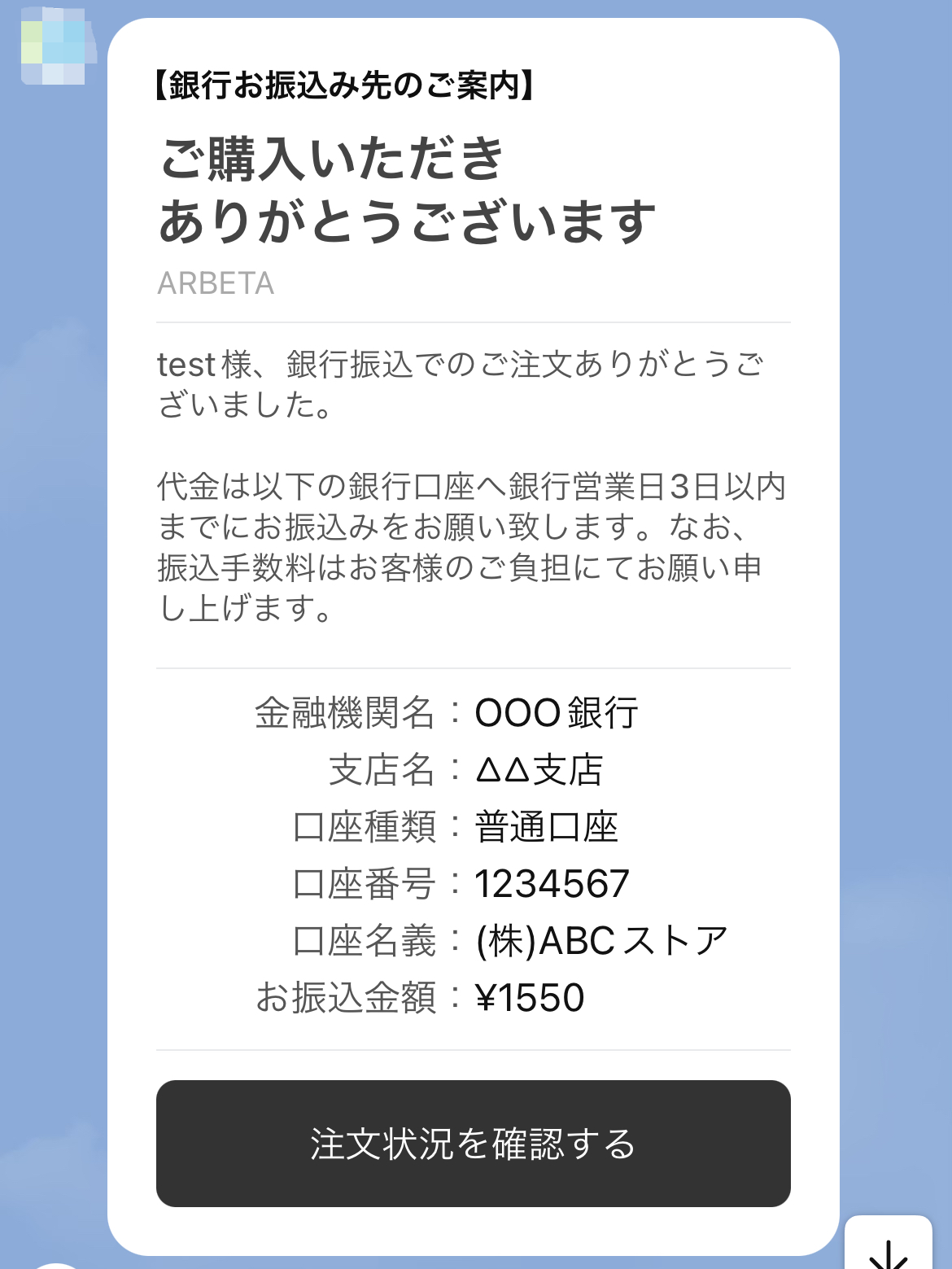Select the 金融機関名 field label

click(344, 711)
